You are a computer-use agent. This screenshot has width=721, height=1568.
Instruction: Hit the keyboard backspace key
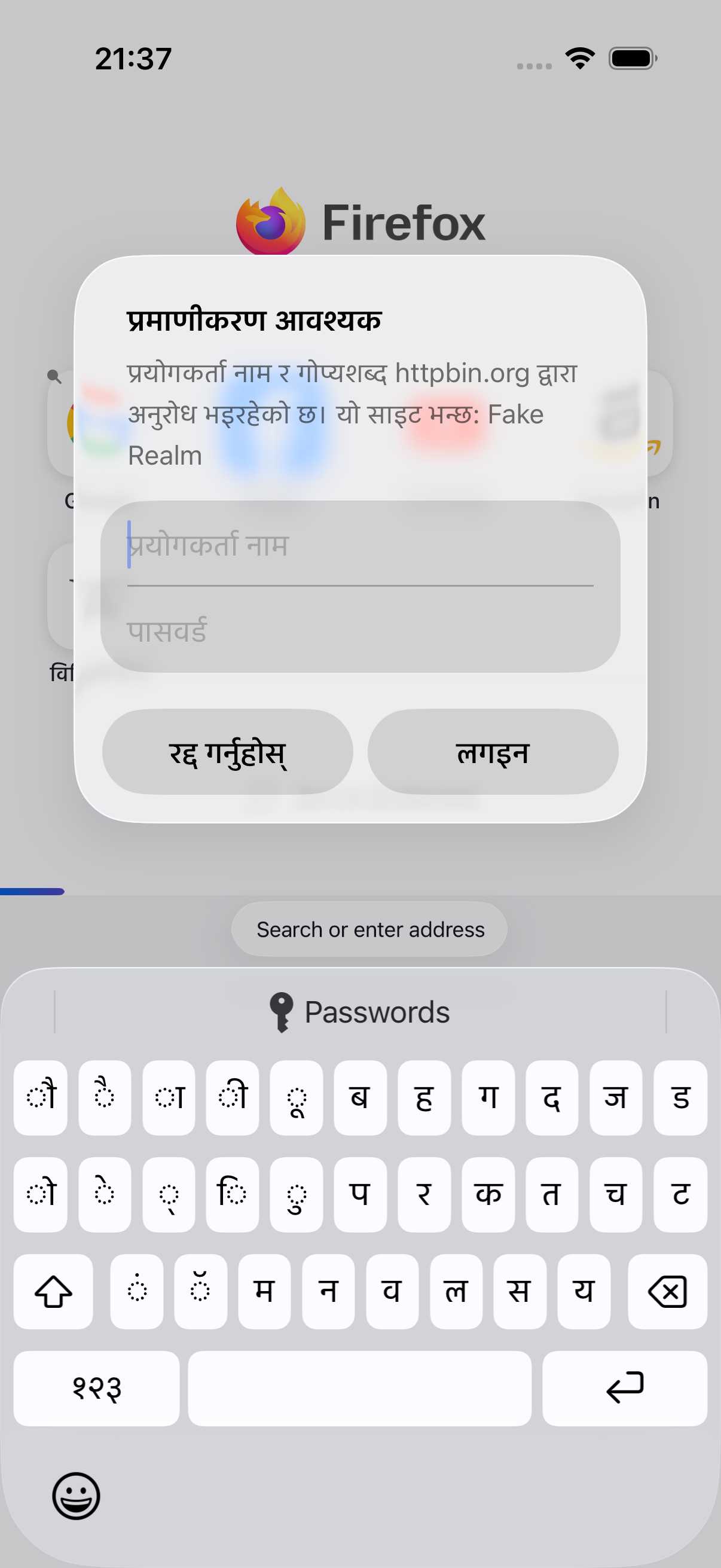click(667, 1291)
